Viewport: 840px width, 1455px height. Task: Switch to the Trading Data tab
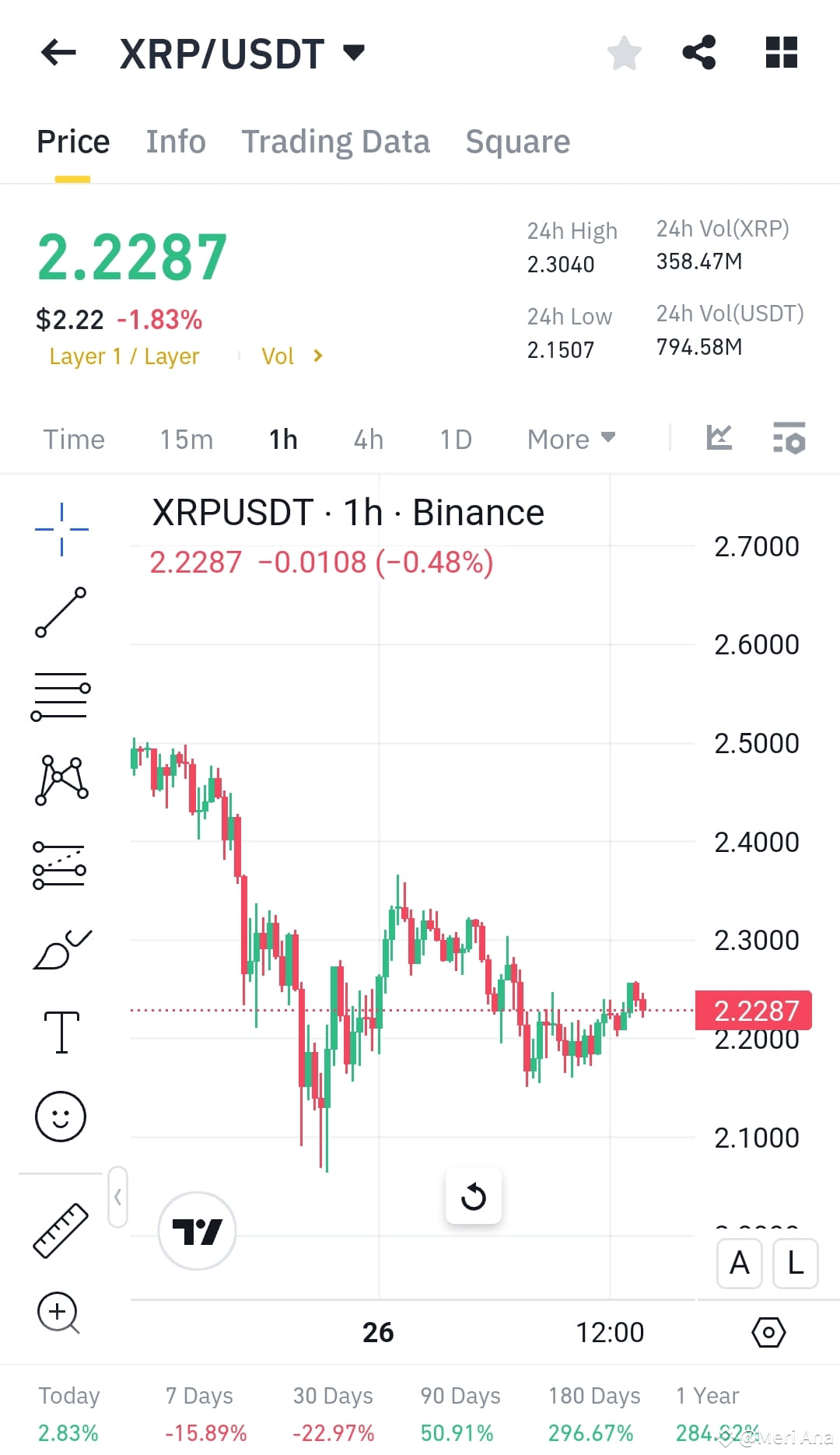(x=336, y=141)
